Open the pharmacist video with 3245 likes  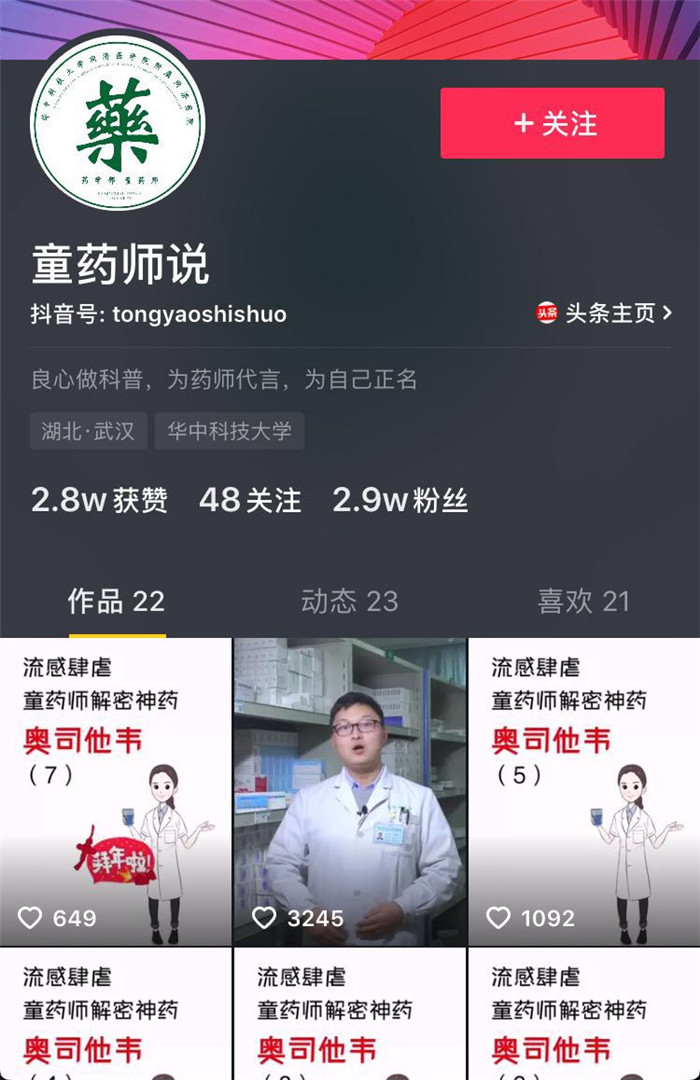click(x=350, y=790)
